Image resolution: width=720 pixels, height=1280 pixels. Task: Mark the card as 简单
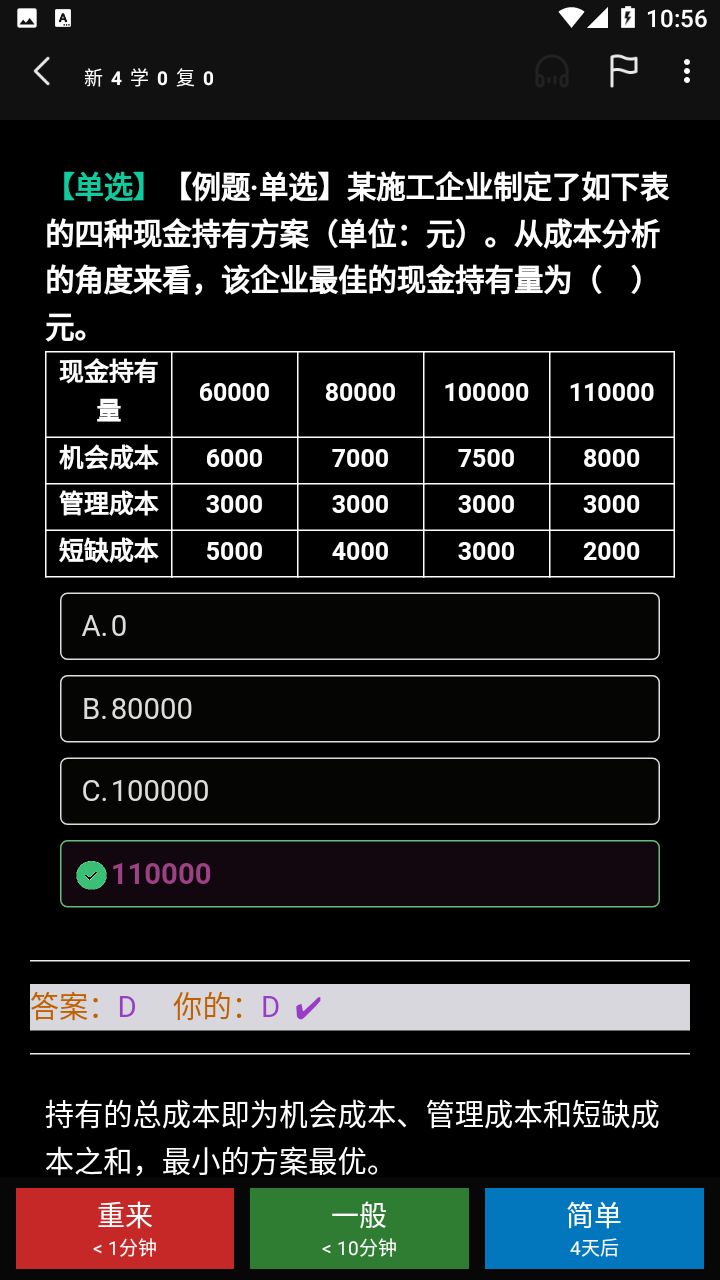594,1228
